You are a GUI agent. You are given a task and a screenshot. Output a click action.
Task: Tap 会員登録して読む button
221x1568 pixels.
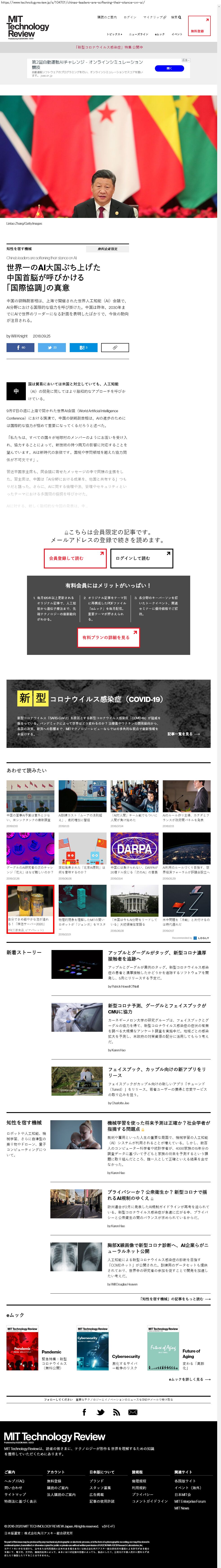(75, 558)
